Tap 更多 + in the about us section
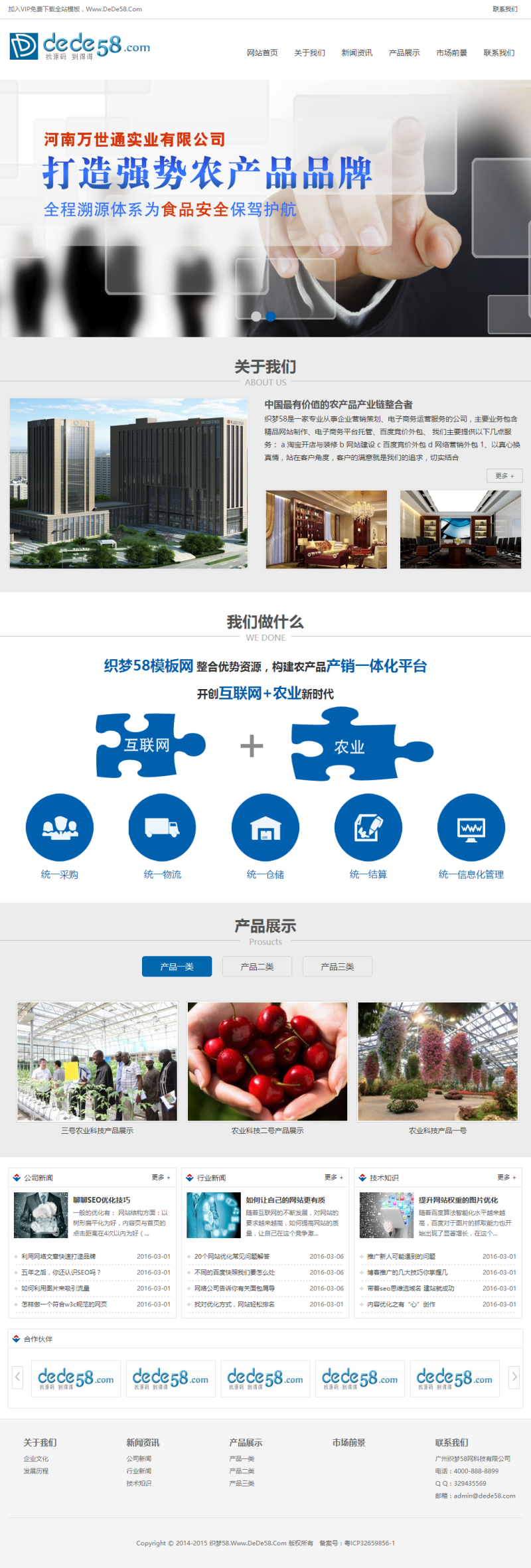 [504, 476]
